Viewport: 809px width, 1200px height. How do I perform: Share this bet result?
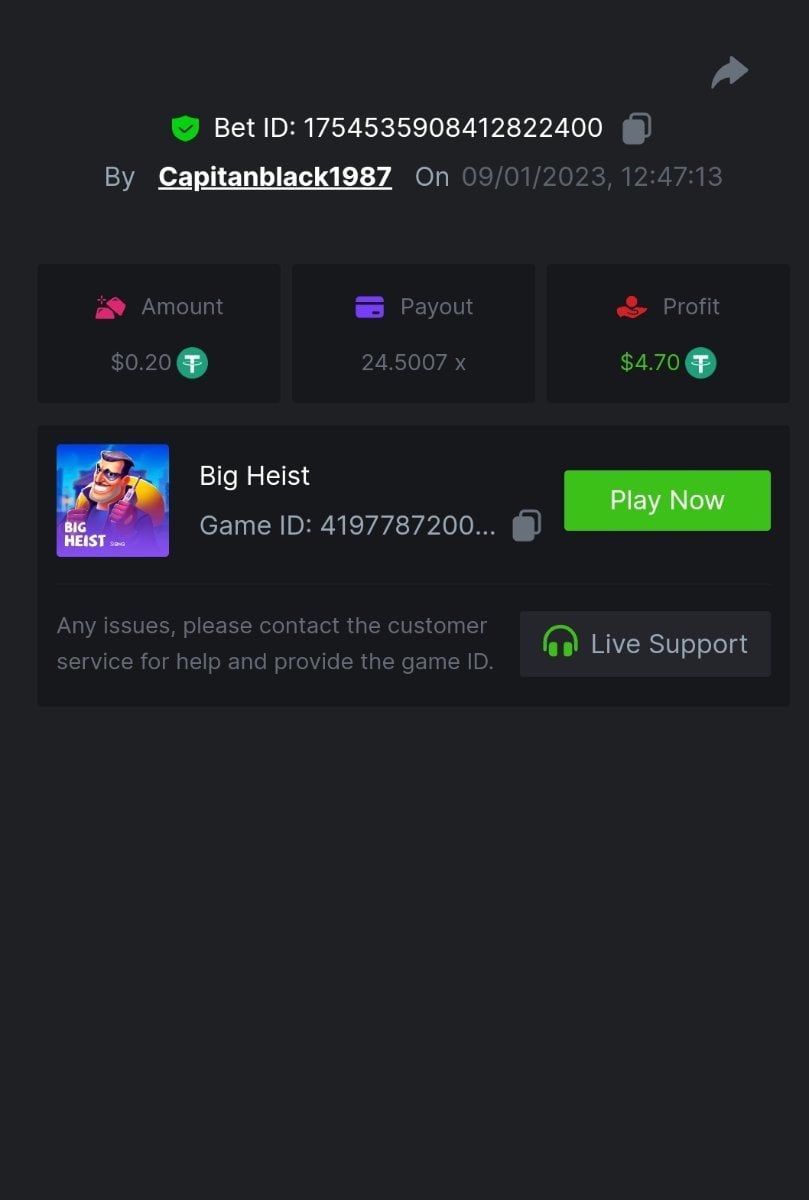(729, 73)
